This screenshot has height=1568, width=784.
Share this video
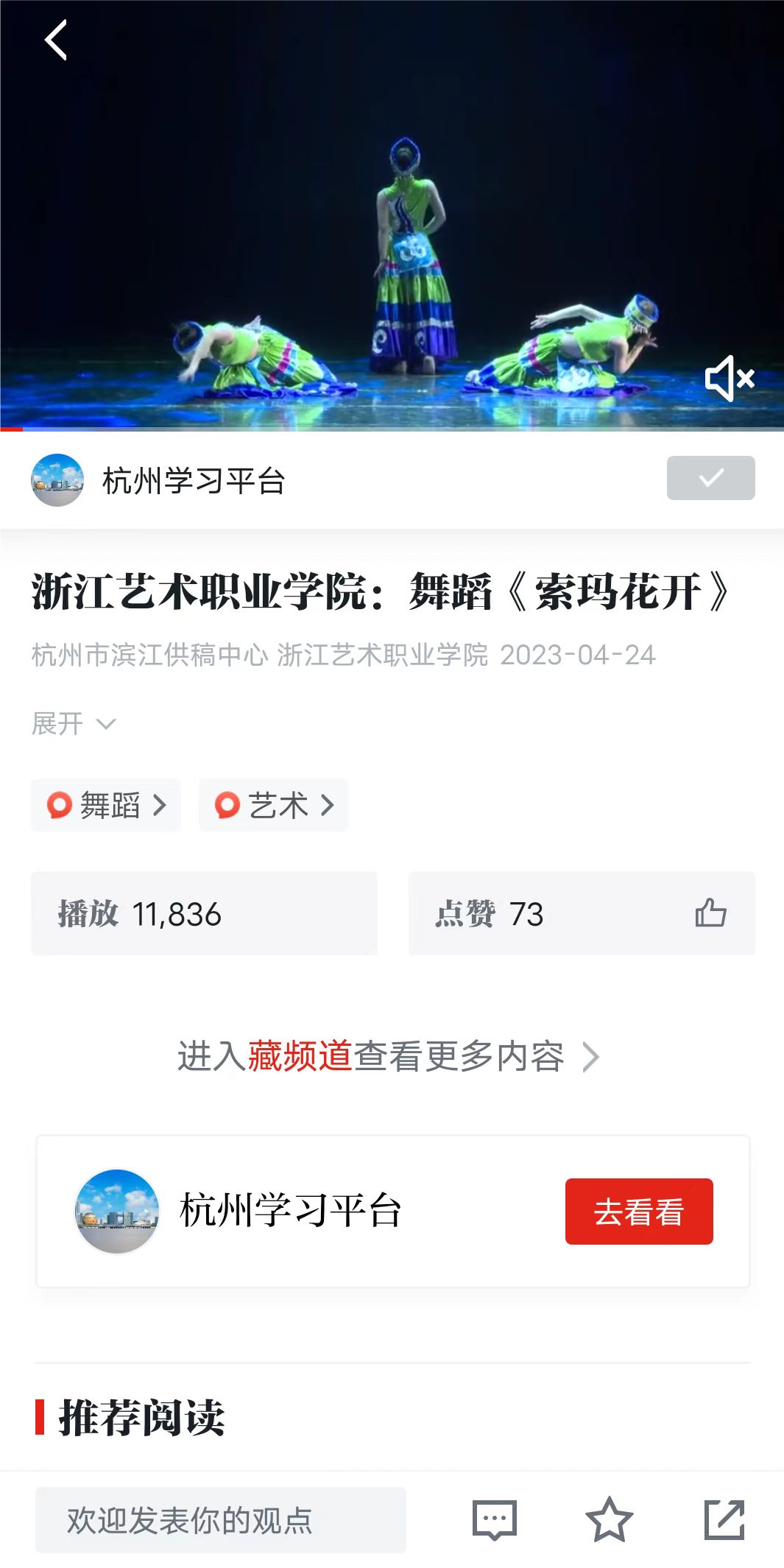tap(724, 1520)
